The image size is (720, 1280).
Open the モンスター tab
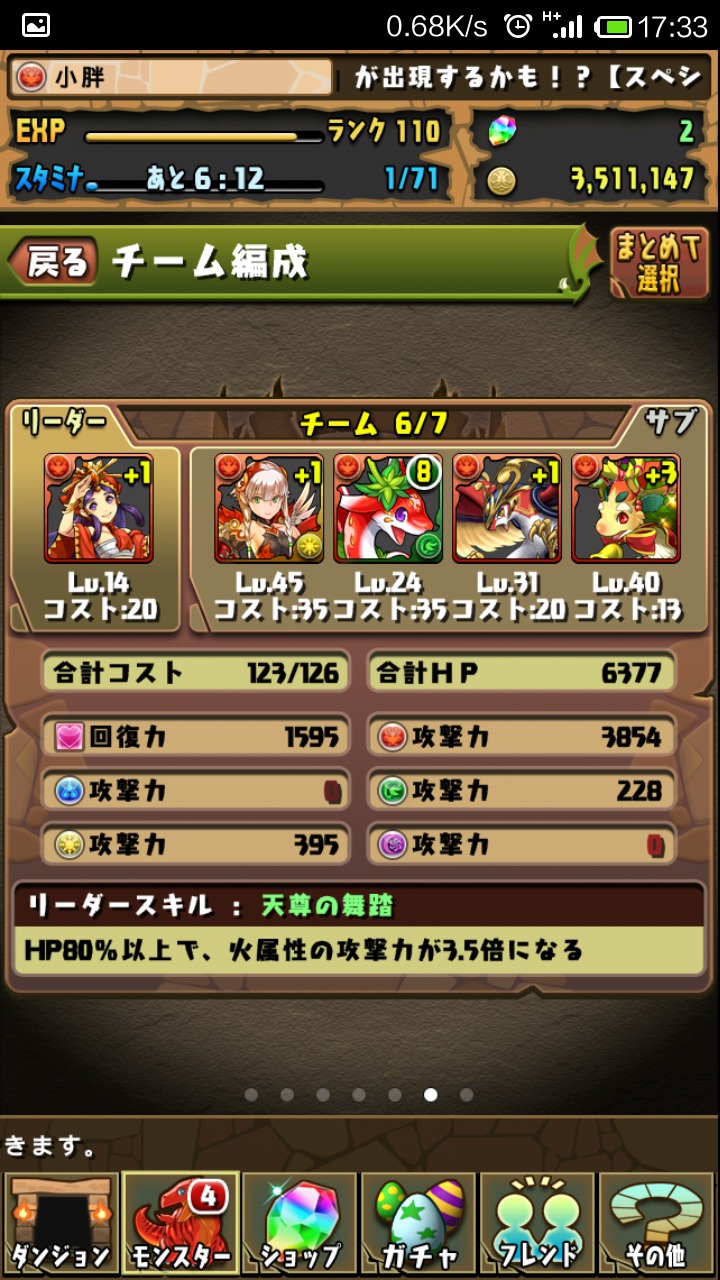coord(180,1224)
